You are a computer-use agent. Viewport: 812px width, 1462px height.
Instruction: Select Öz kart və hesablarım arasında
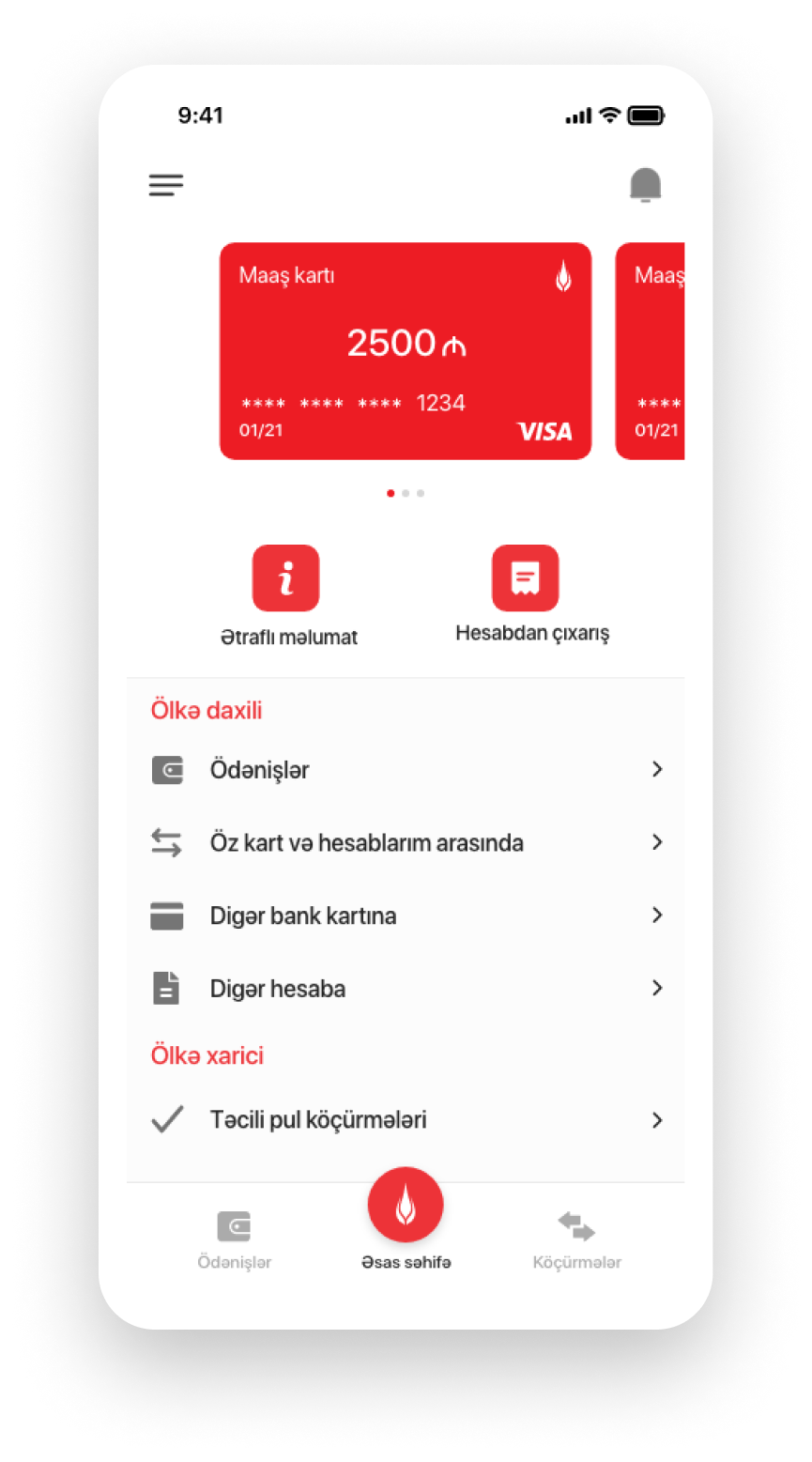point(406,842)
